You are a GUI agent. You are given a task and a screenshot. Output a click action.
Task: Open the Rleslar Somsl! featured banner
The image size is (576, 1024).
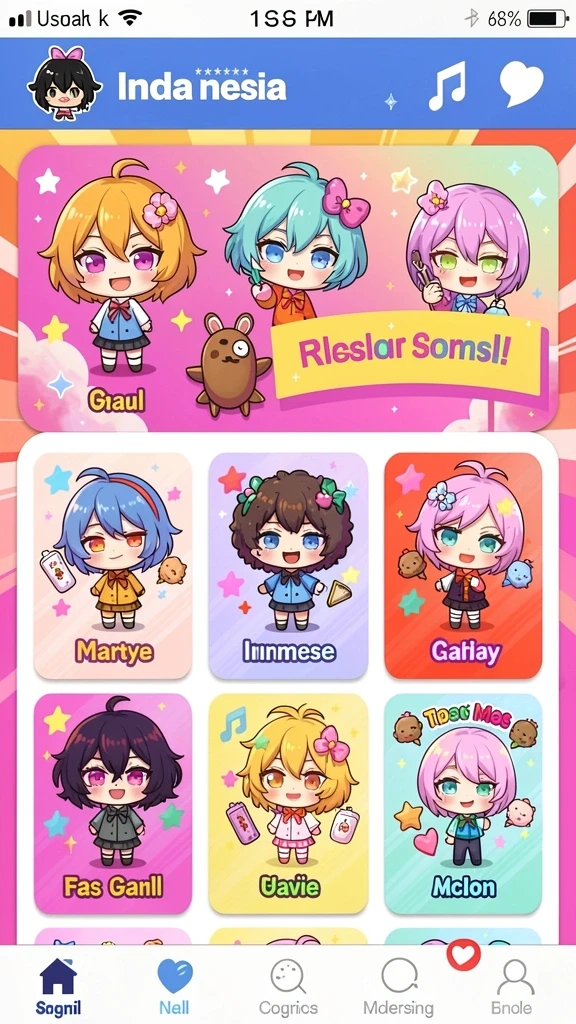tap(288, 288)
